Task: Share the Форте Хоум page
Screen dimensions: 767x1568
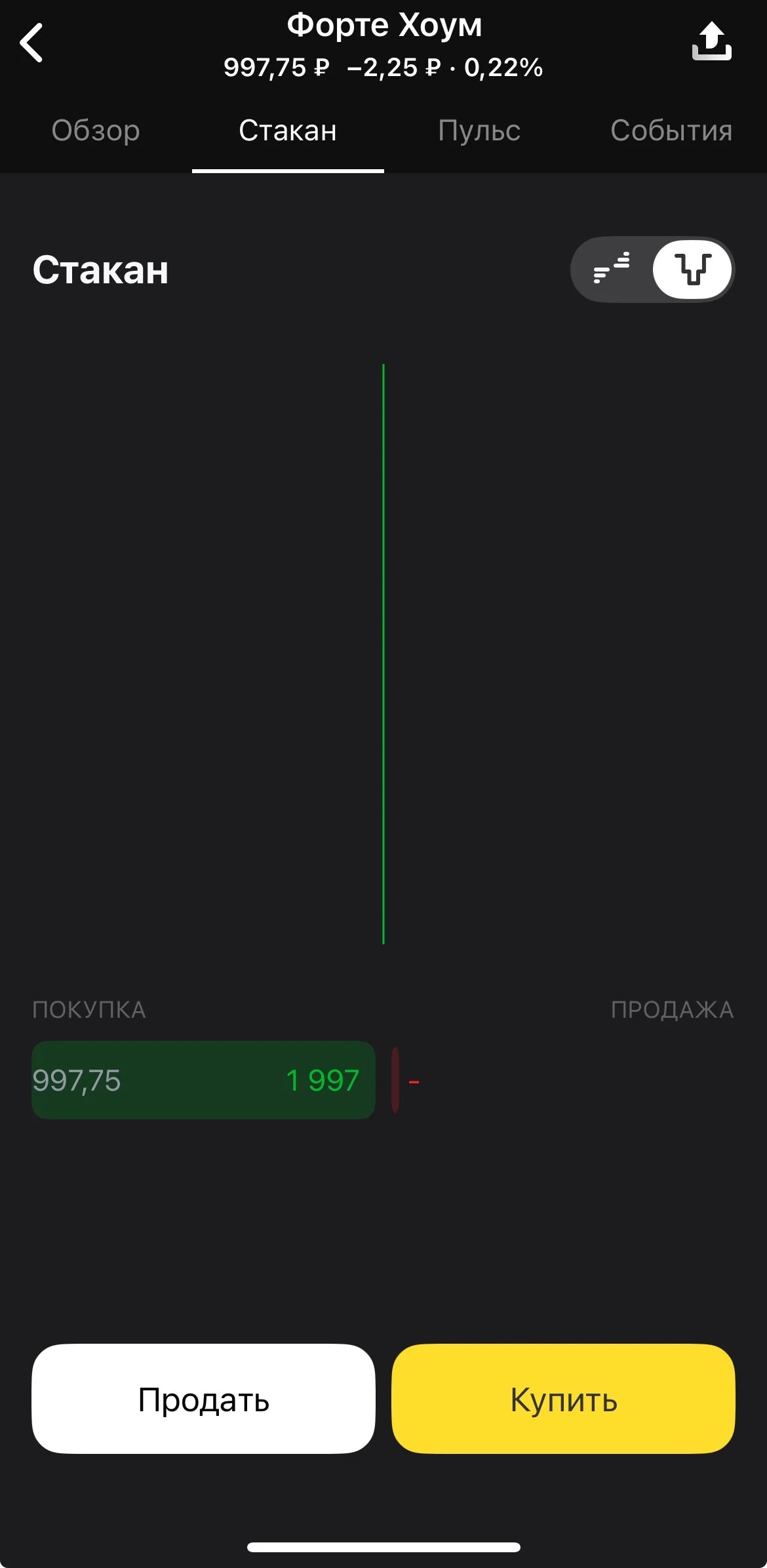Action: (712, 41)
